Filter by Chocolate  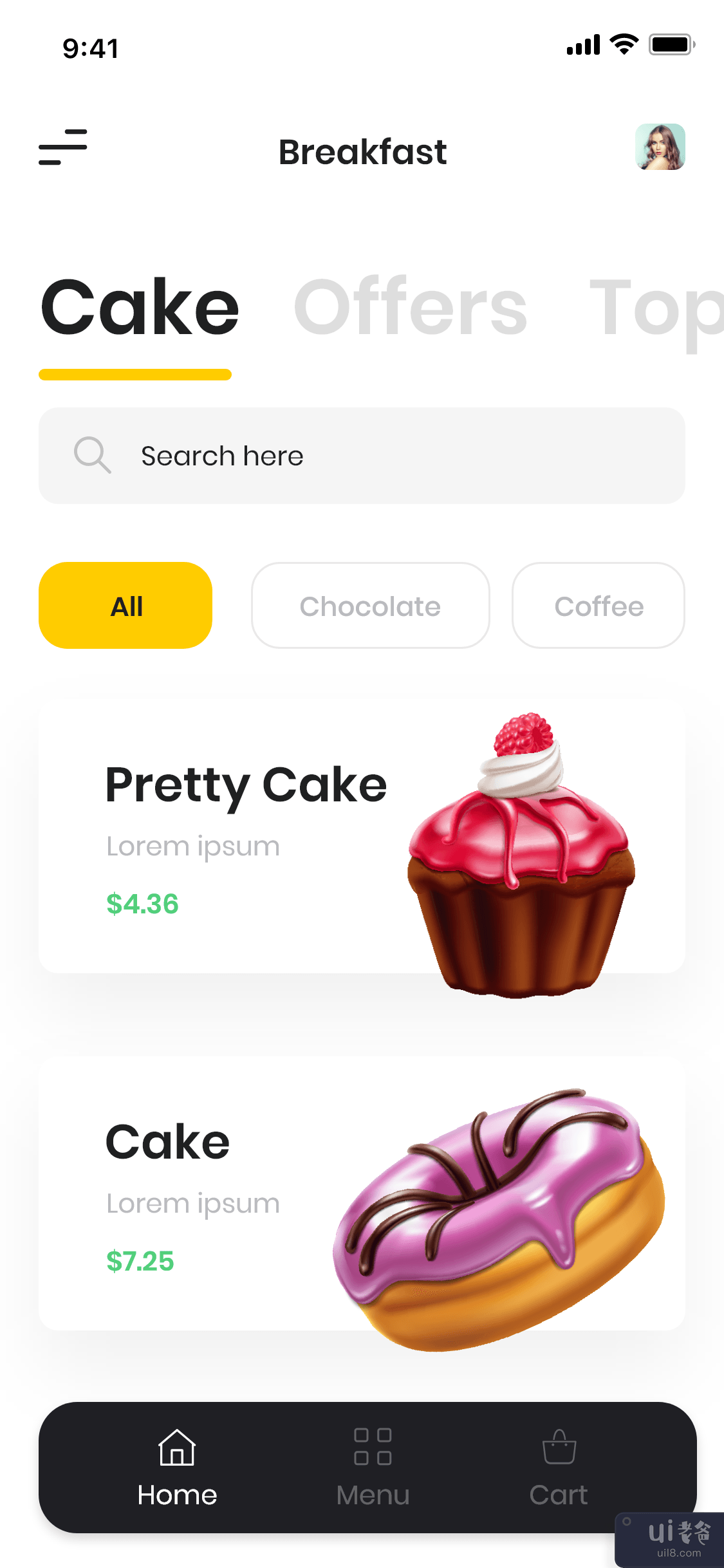pos(370,606)
